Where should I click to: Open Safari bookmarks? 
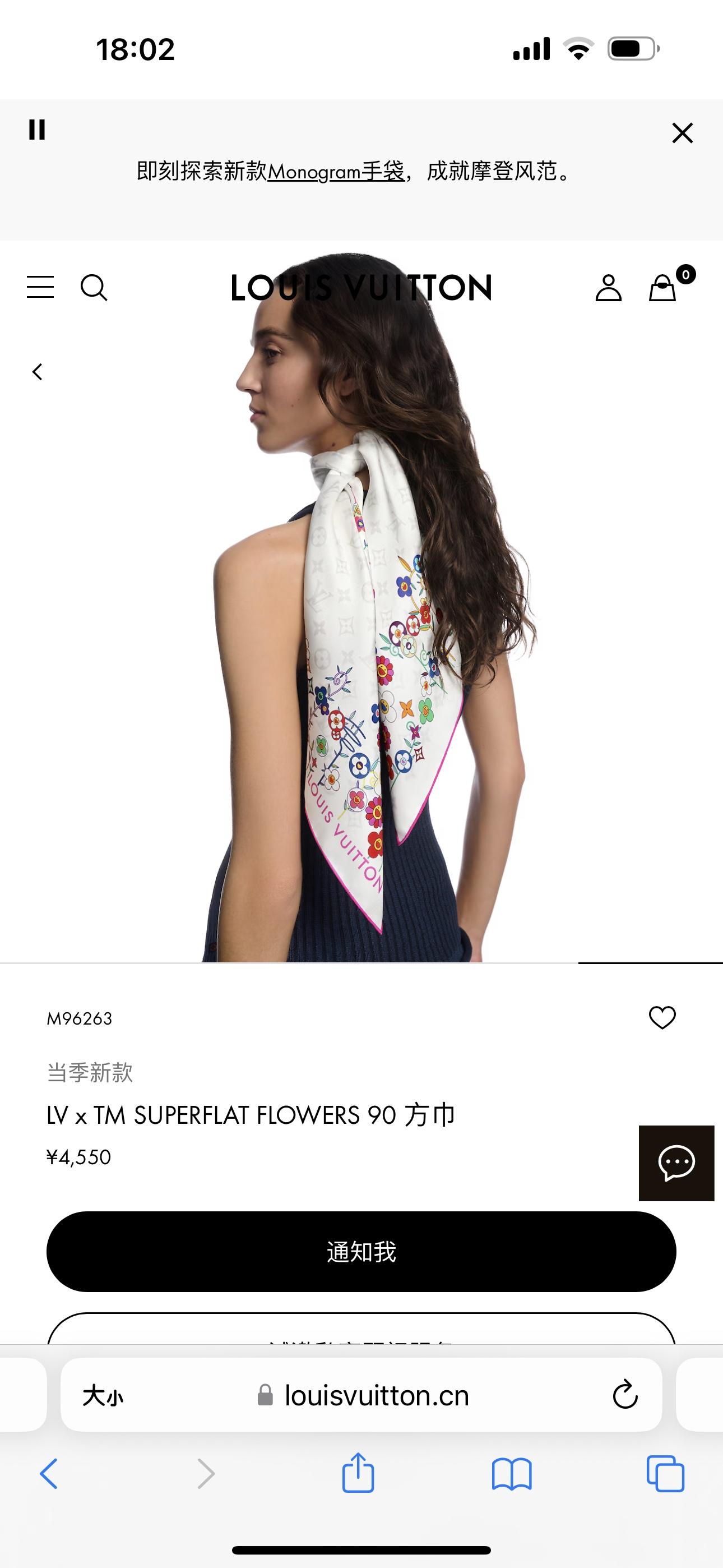coord(512,1474)
